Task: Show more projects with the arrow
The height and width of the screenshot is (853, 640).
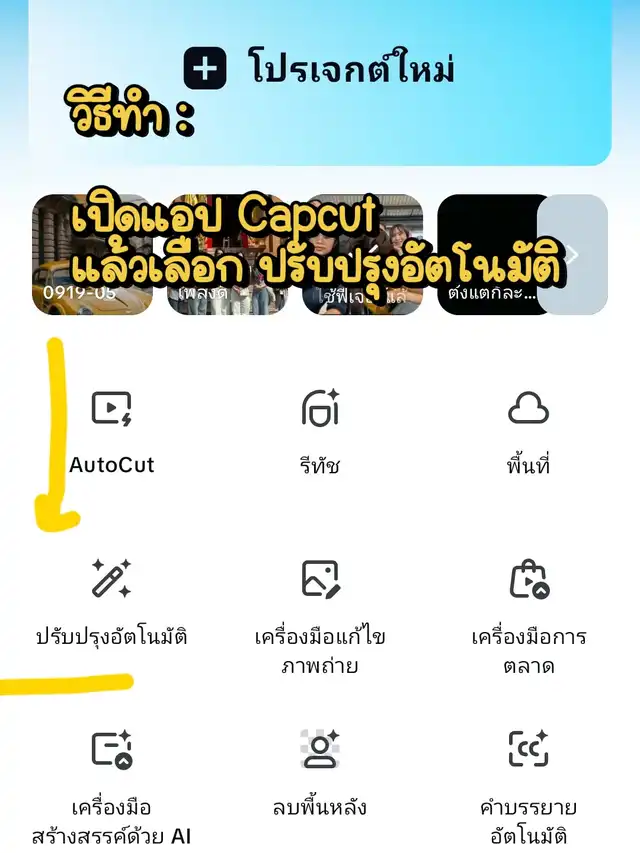Action: [x=573, y=254]
